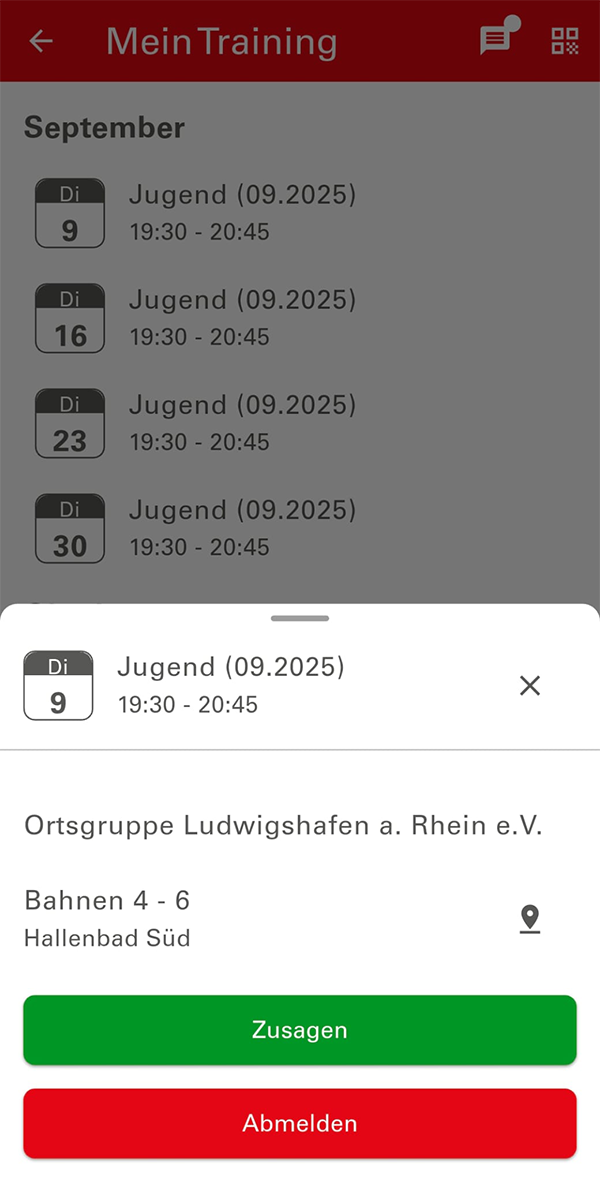Select the Jugend training on the 23rd
This screenshot has height=1182, width=600.
242,423
